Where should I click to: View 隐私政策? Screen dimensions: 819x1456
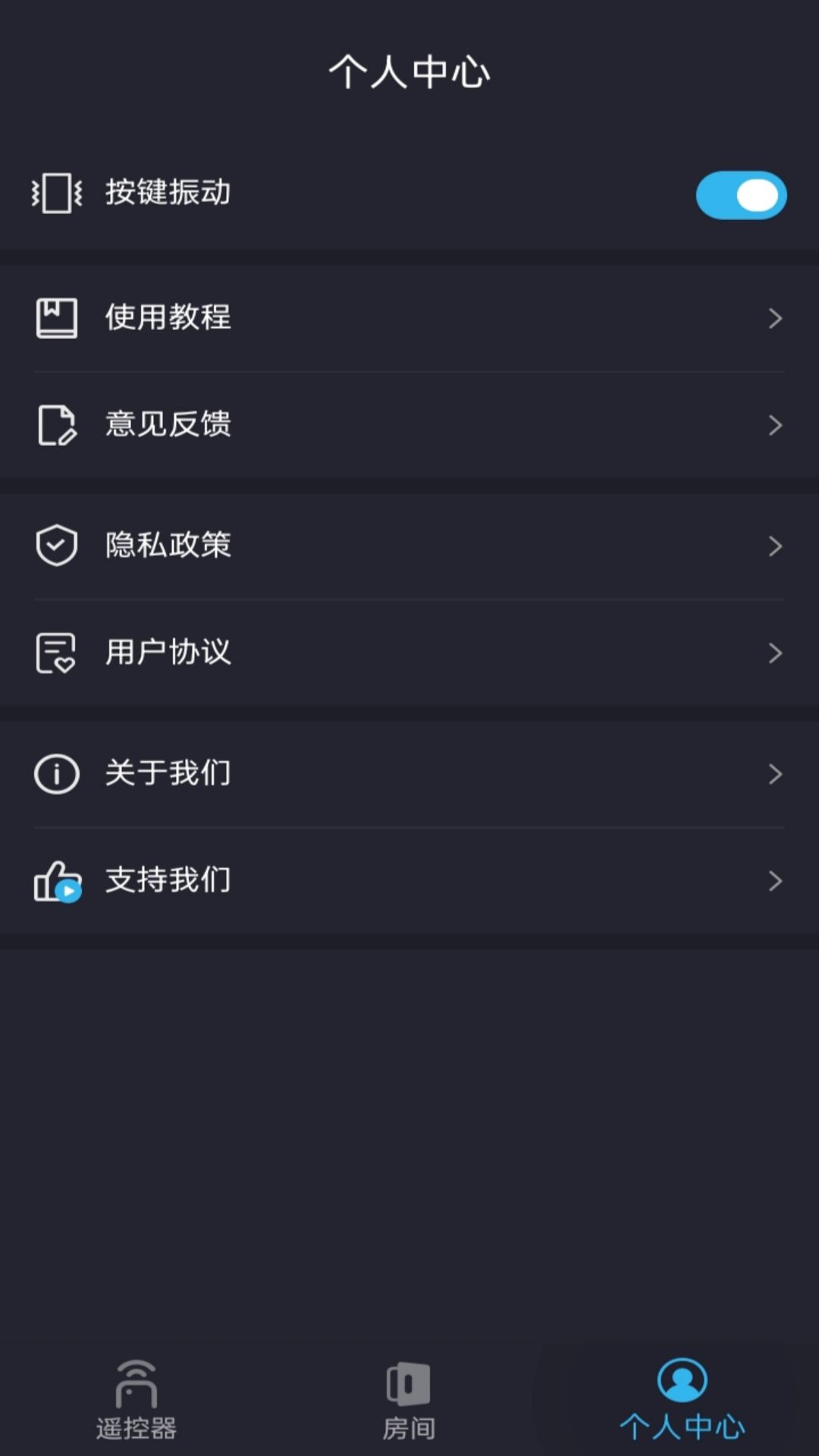(409, 546)
